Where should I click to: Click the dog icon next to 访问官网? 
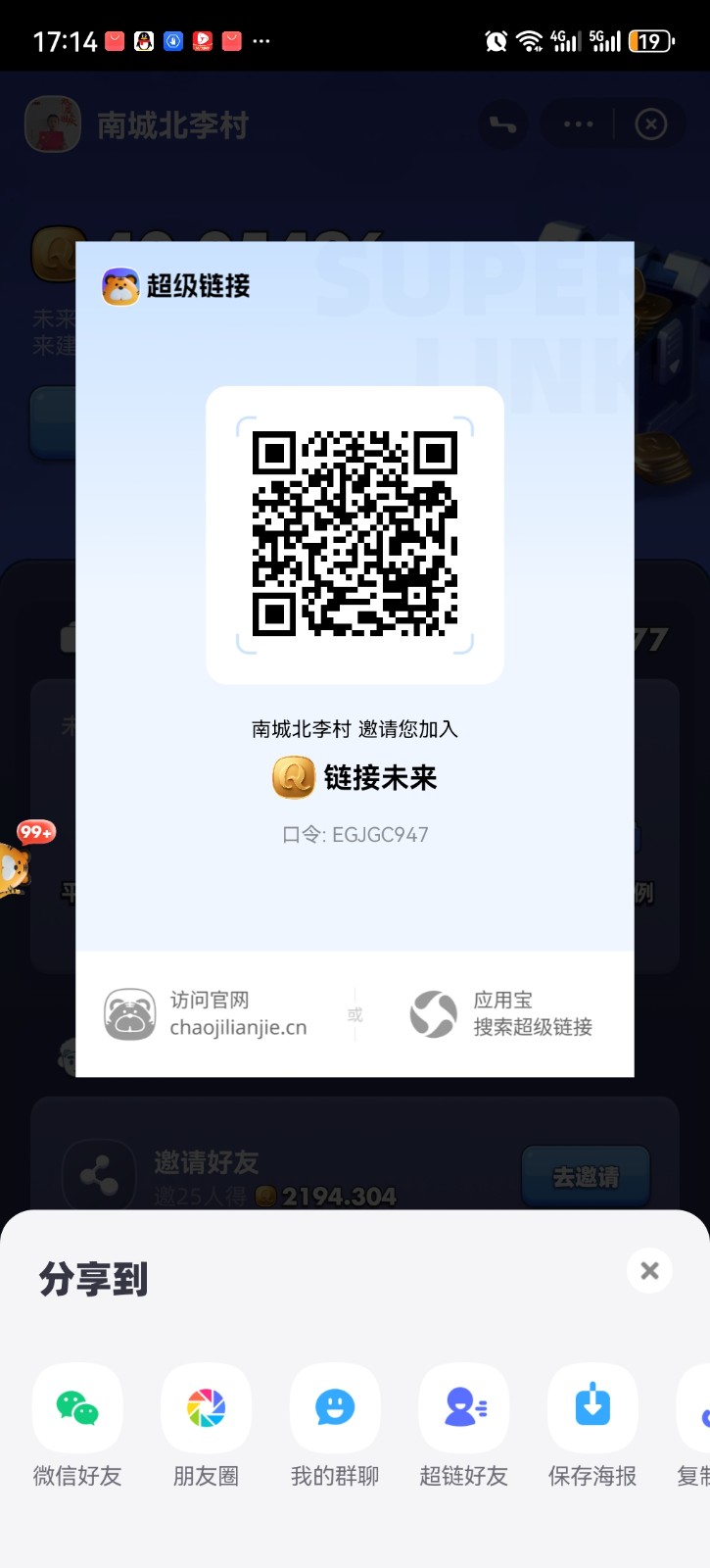point(128,1013)
